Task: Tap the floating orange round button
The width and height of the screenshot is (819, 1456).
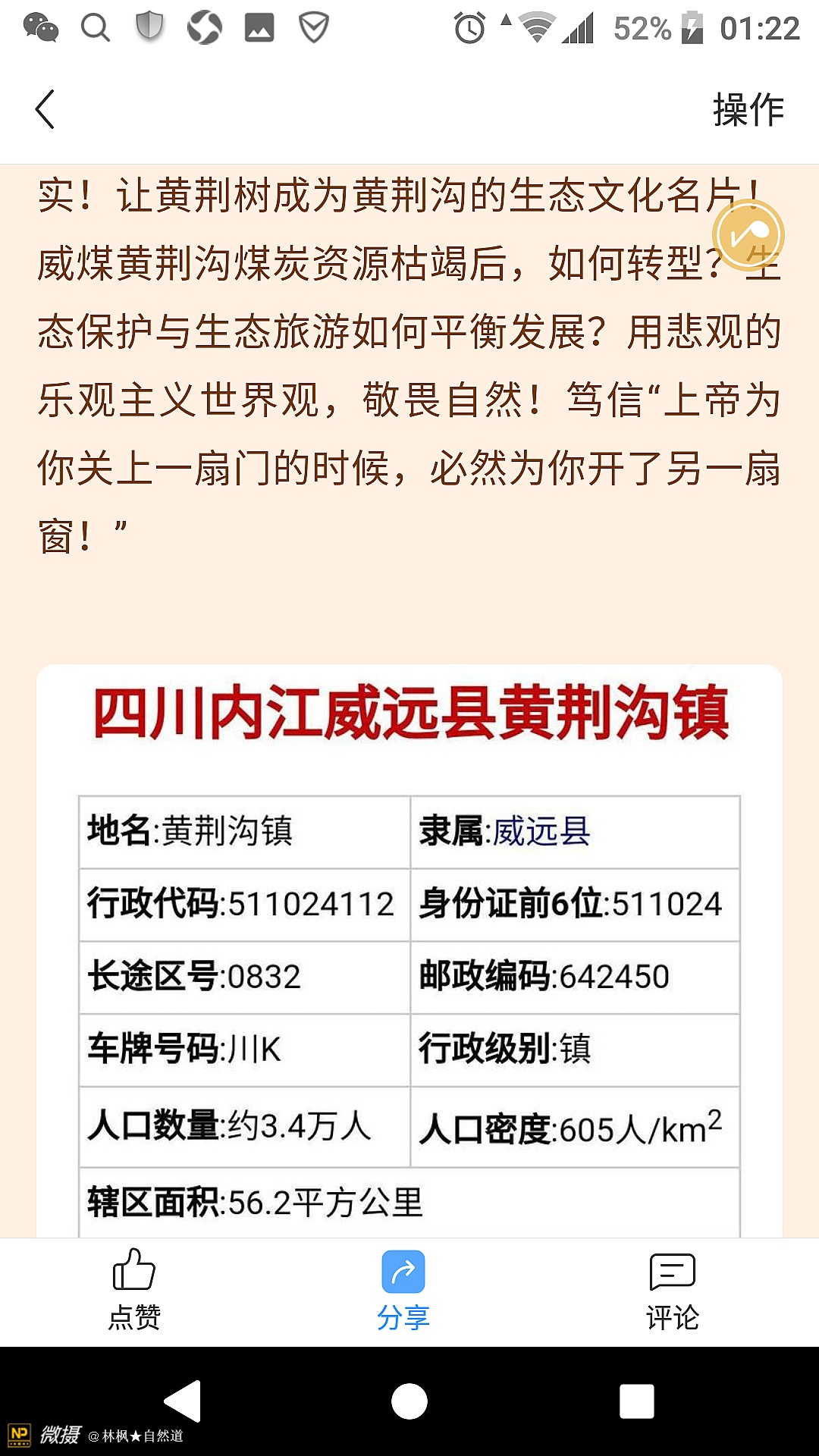Action: pos(748,236)
